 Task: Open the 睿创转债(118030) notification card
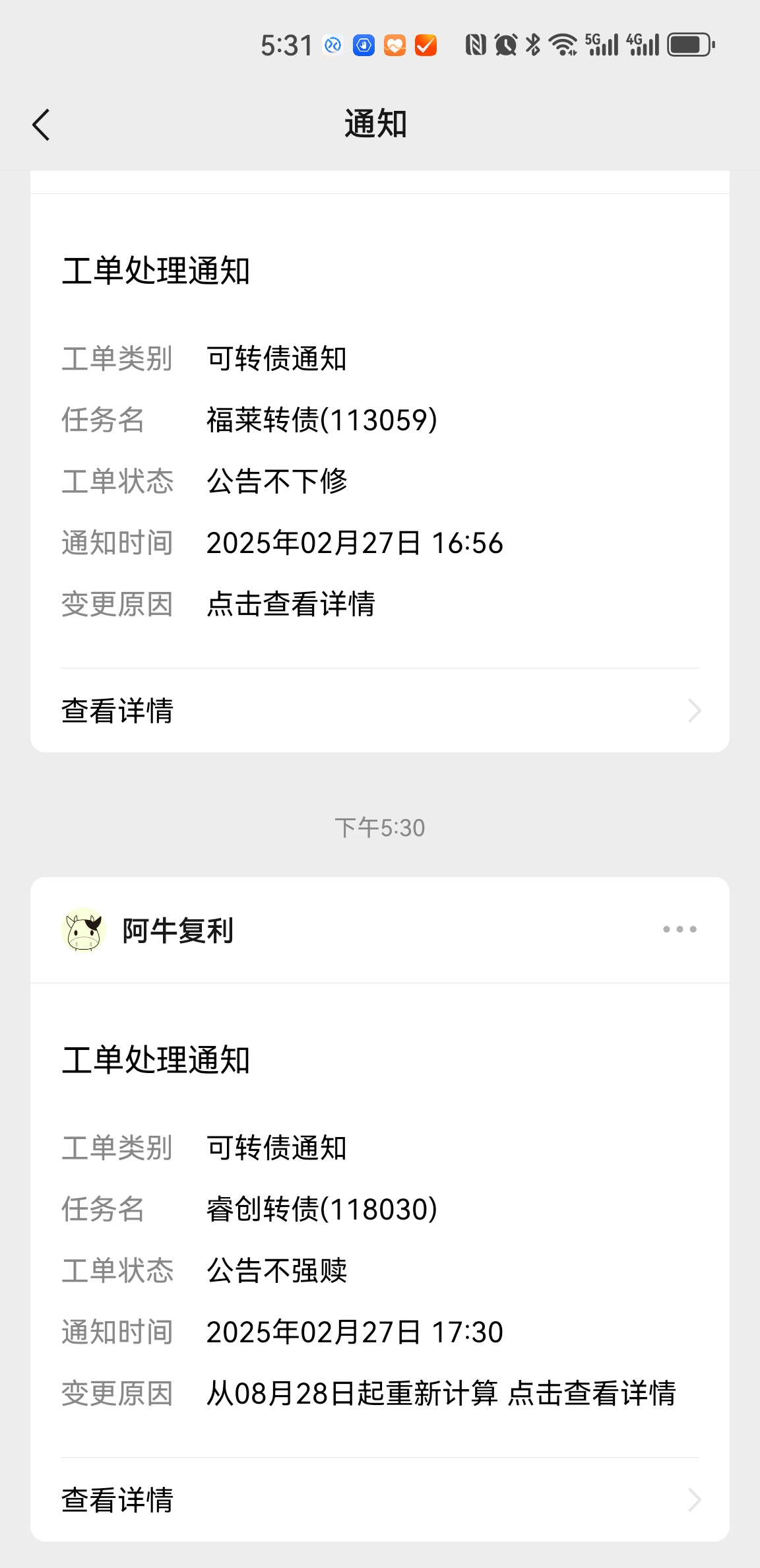380,1239
